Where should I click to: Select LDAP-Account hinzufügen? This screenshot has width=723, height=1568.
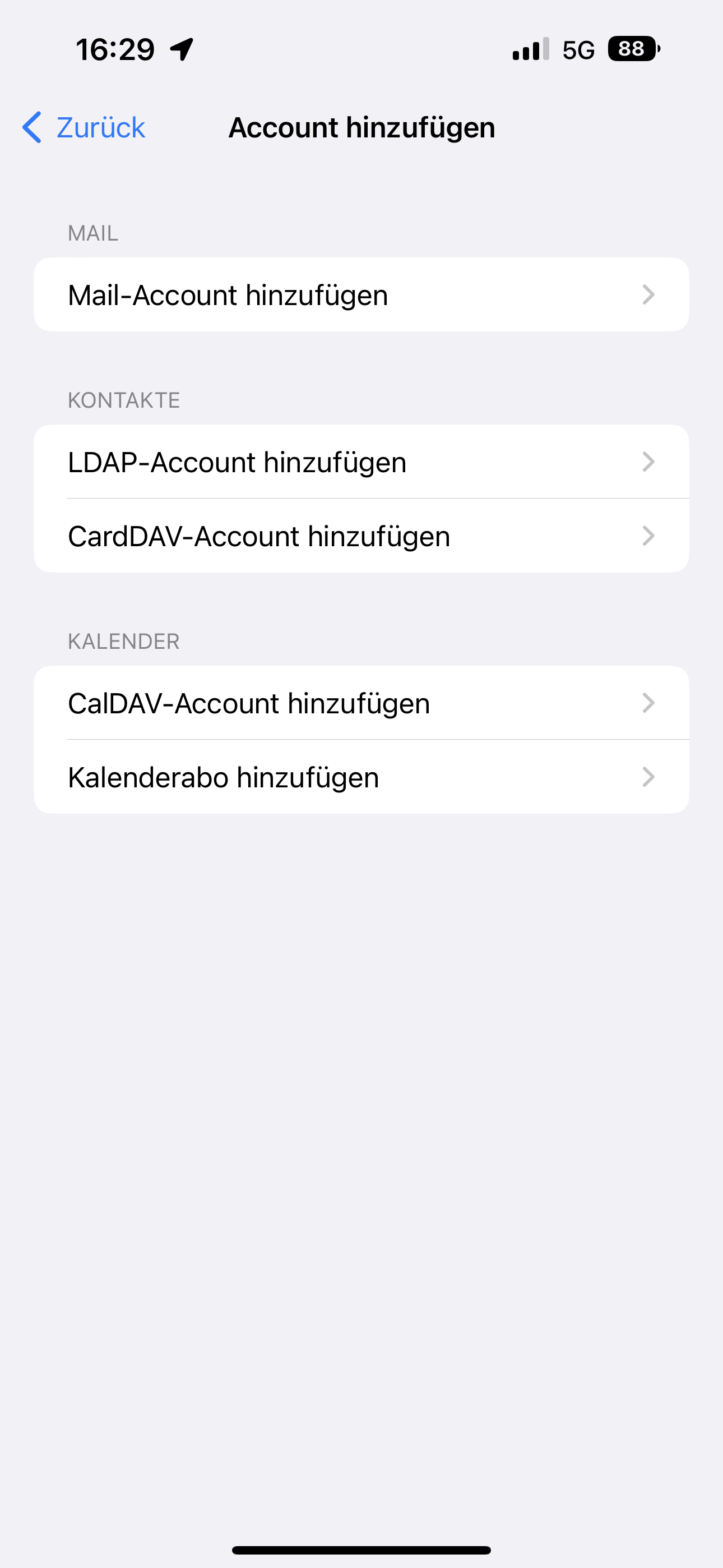coord(361,462)
